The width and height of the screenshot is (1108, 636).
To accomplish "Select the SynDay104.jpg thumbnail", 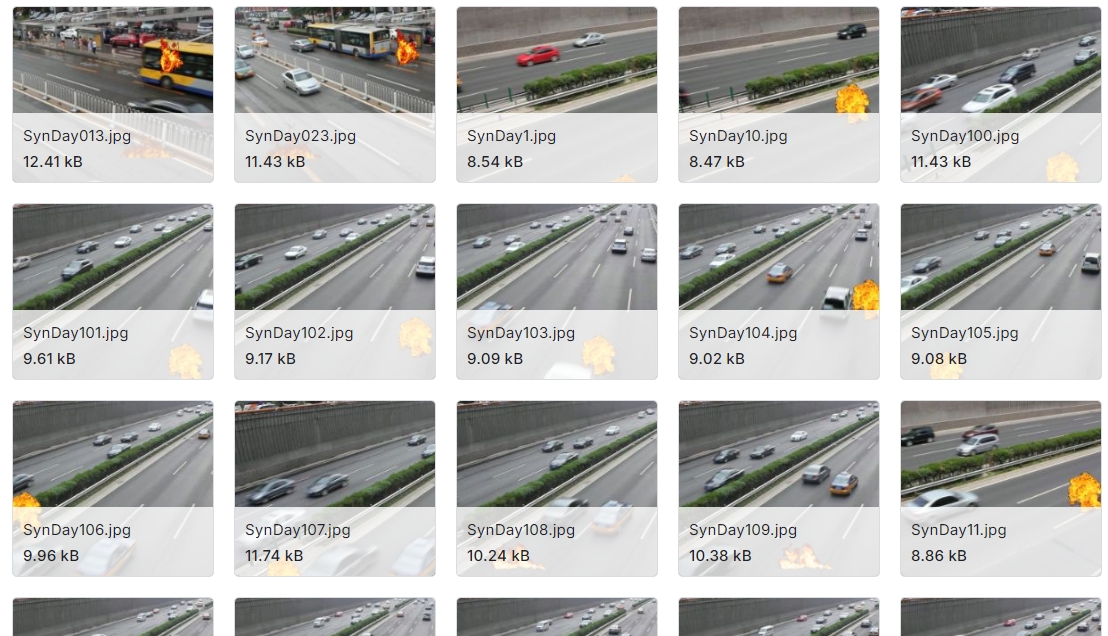I will coord(779,259).
